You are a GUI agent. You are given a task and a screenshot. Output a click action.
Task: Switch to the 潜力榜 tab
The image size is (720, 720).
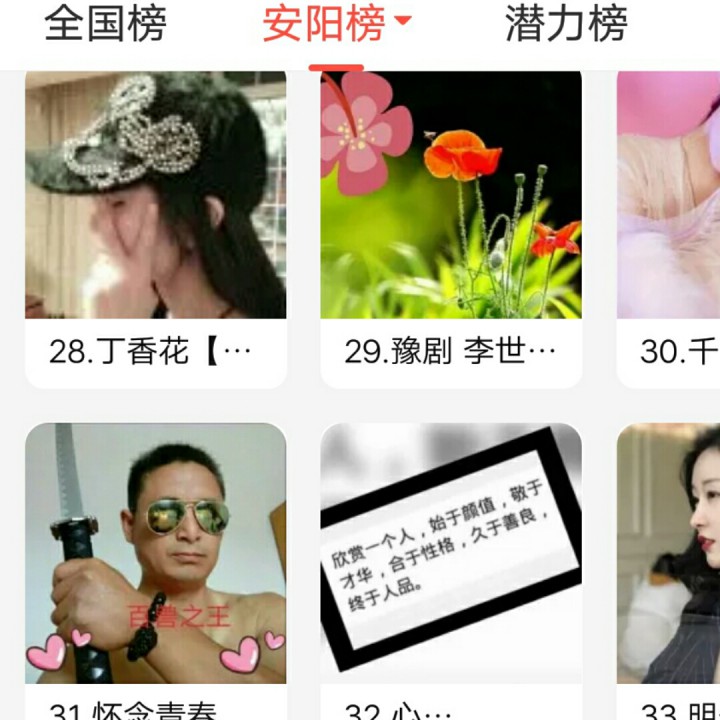pyautogui.click(x=566, y=24)
